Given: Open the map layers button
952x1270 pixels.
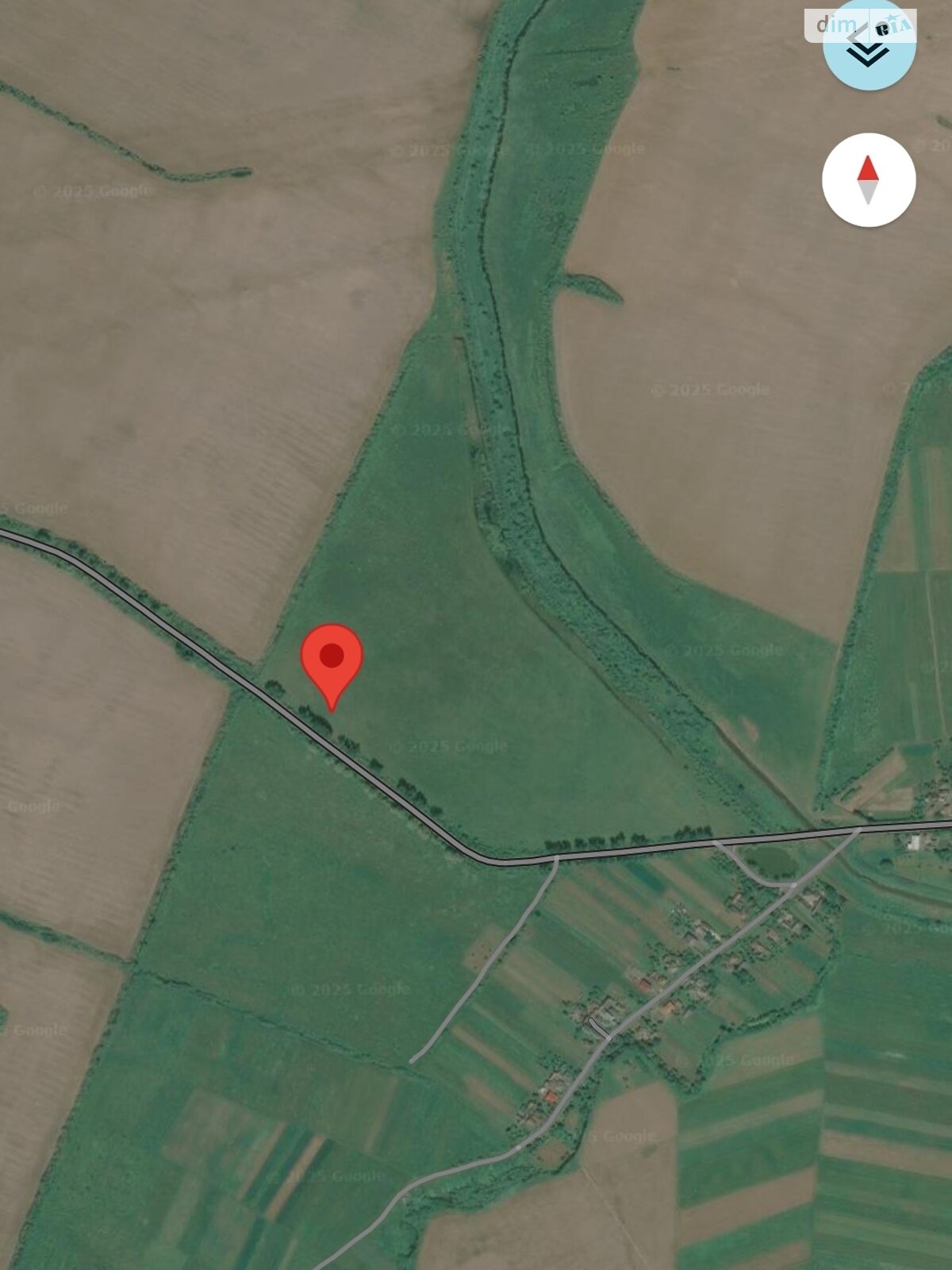Looking at the screenshot, I should click(x=869, y=46).
